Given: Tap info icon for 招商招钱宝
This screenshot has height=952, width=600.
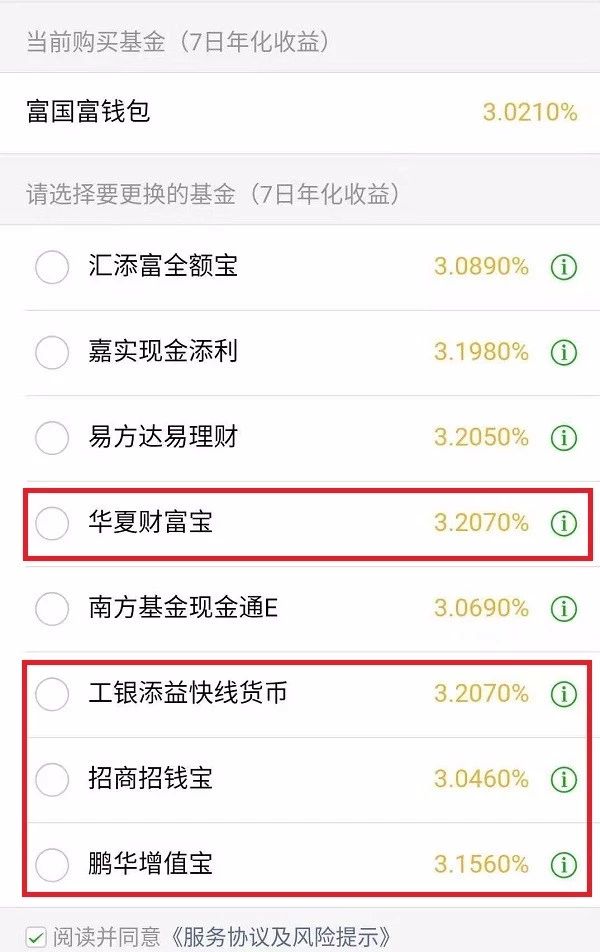Looking at the screenshot, I should (564, 779).
